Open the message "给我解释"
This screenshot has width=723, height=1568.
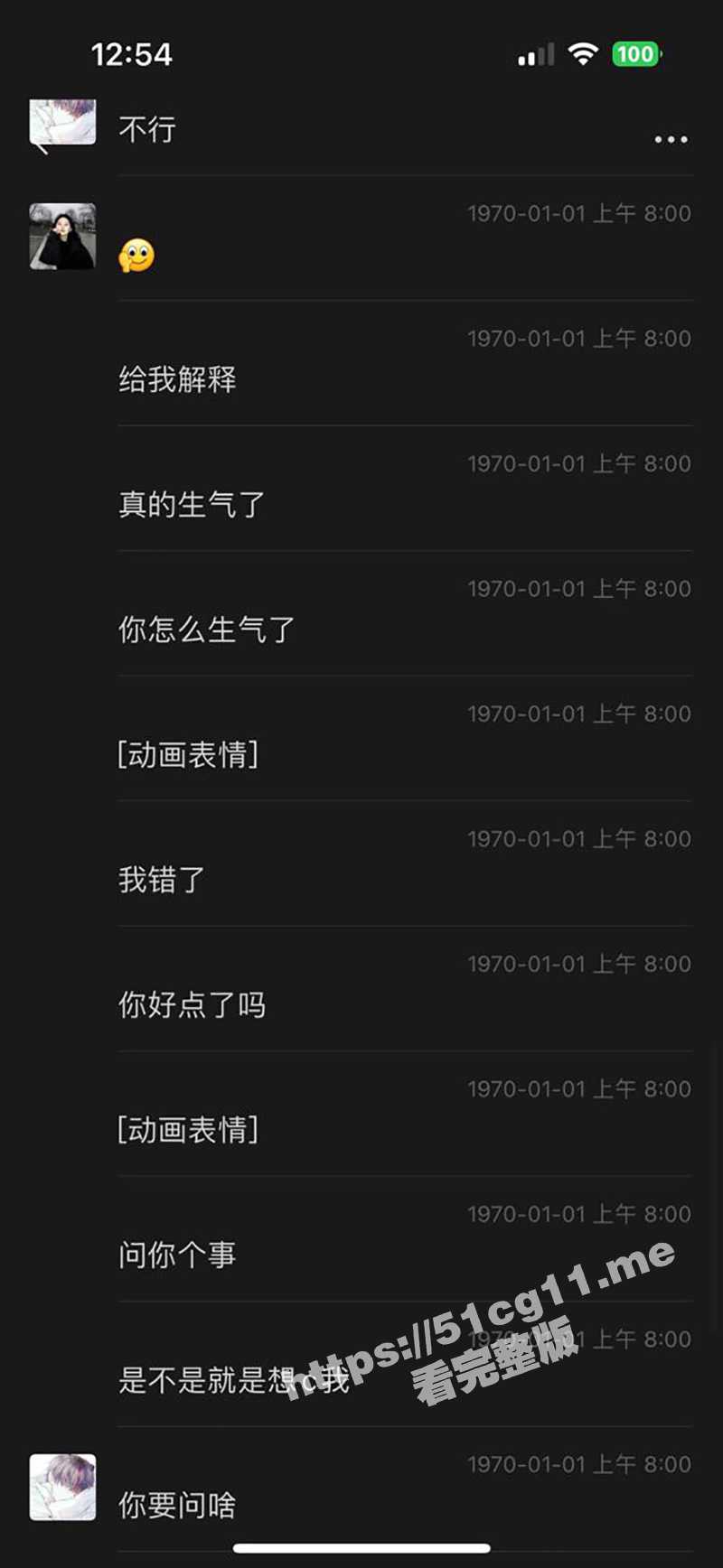click(177, 379)
